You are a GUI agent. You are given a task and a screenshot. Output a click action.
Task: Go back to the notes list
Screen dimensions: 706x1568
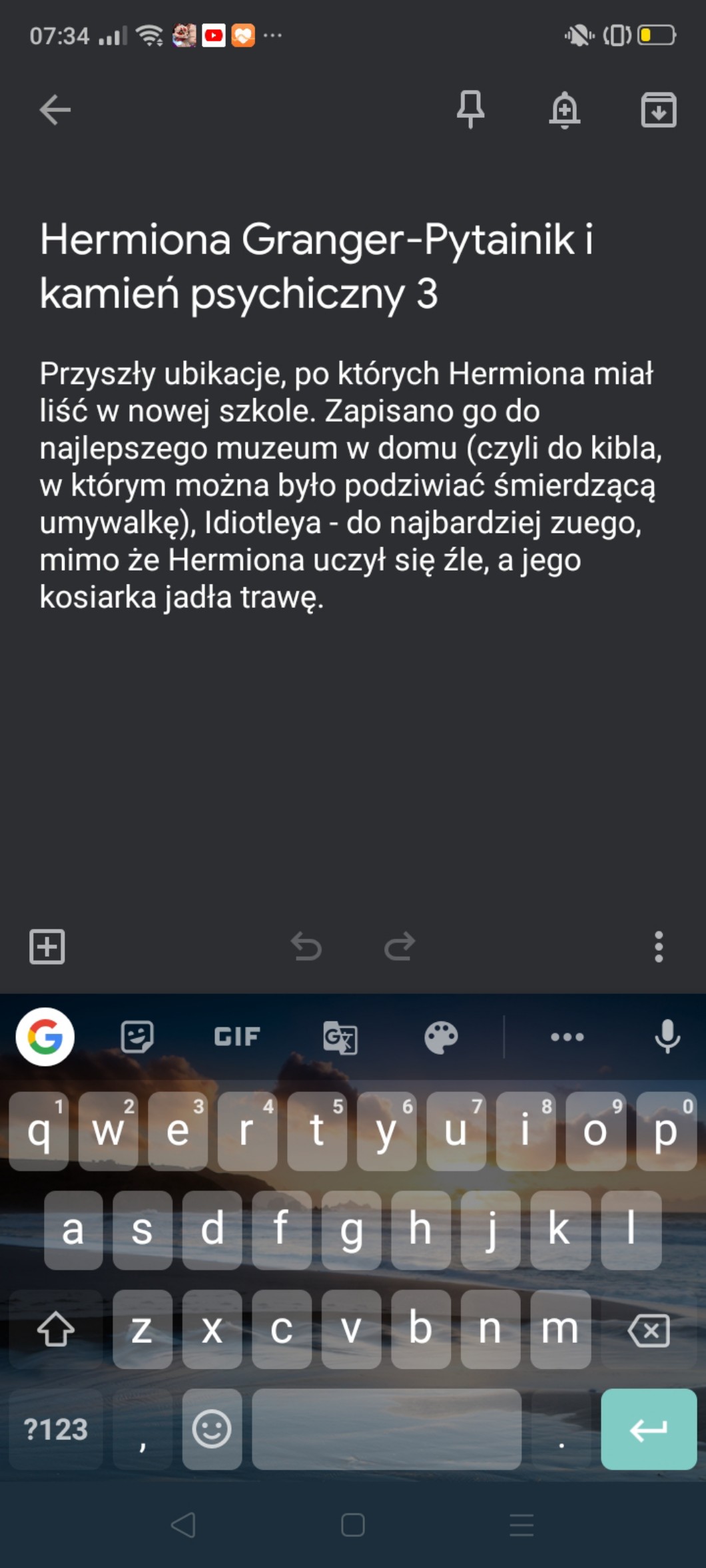click(55, 110)
